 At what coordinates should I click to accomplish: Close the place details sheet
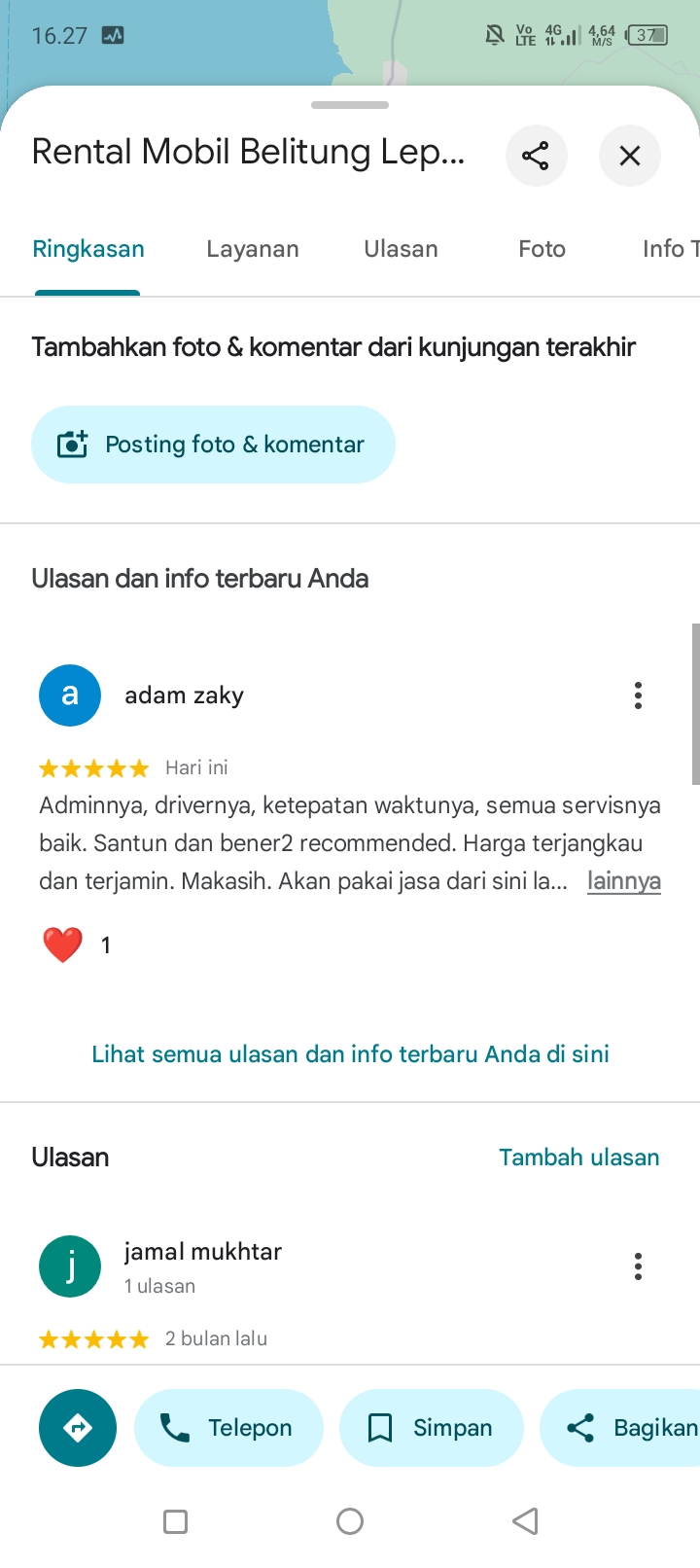[x=630, y=156]
